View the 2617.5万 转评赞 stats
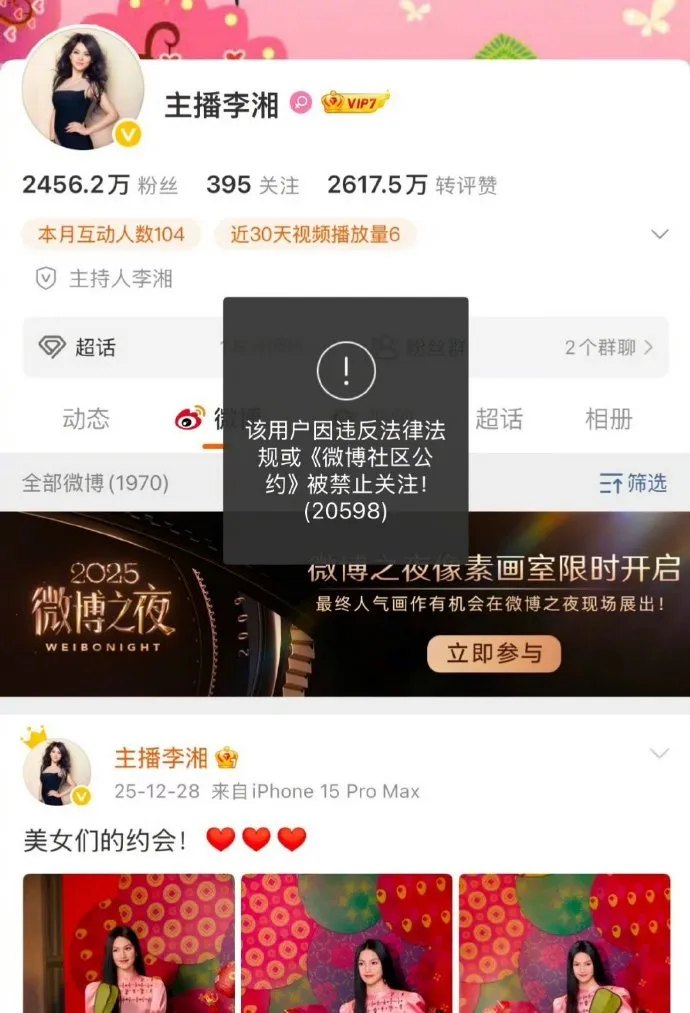Viewport: 690px width, 1013px height. [411, 185]
